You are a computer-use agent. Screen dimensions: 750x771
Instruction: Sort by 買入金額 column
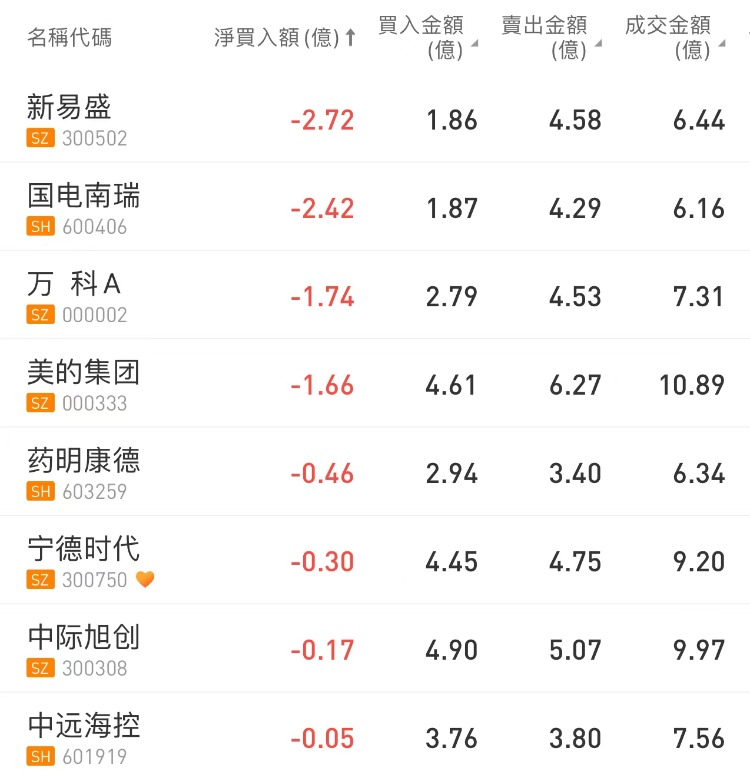coord(426,38)
